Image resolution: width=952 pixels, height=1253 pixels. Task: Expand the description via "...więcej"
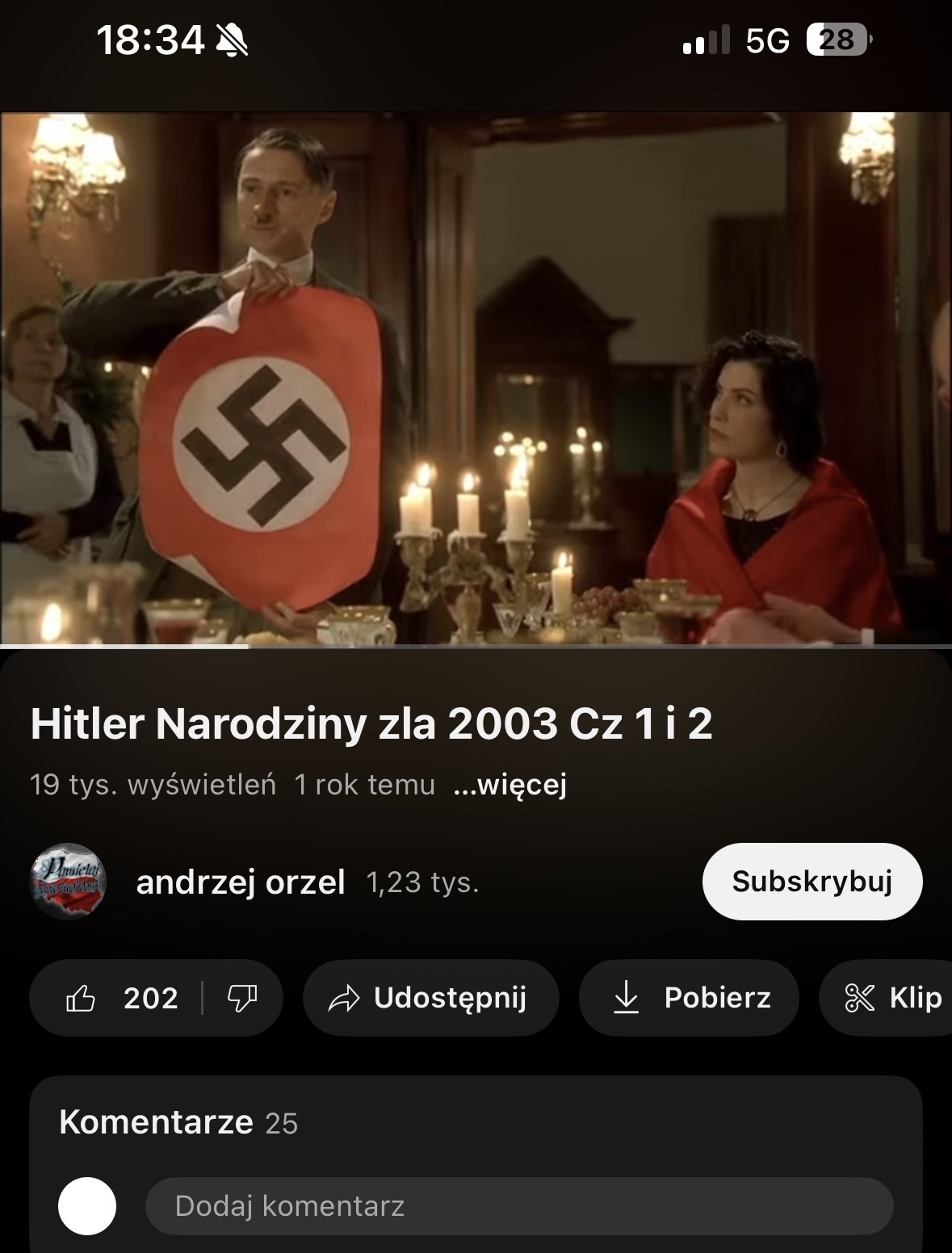click(x=510, y=784)
